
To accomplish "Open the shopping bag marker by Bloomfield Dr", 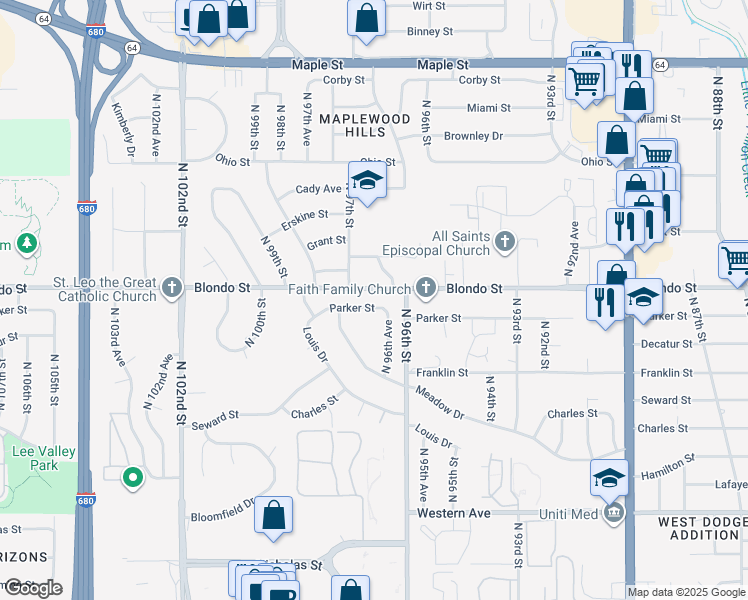I will click(x=273, y=519).
